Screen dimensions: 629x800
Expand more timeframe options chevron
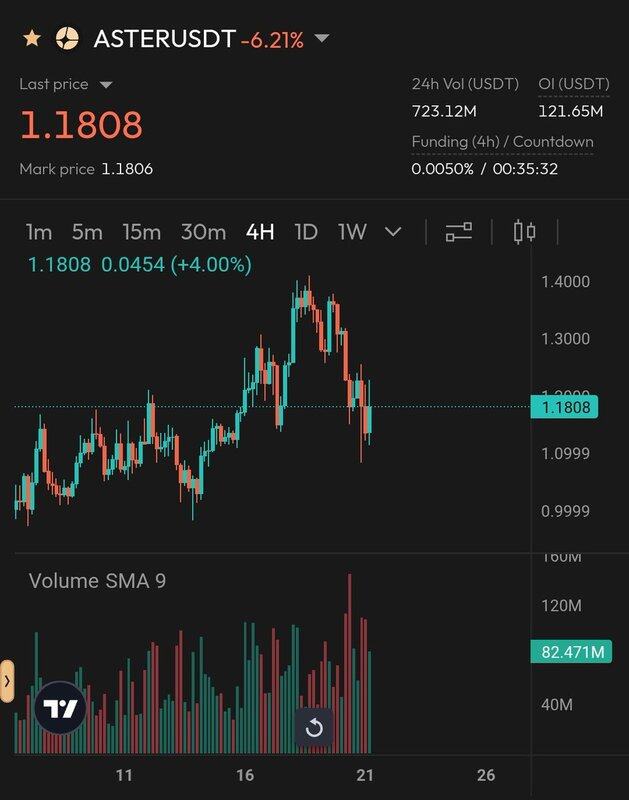[x=393, y=232]
